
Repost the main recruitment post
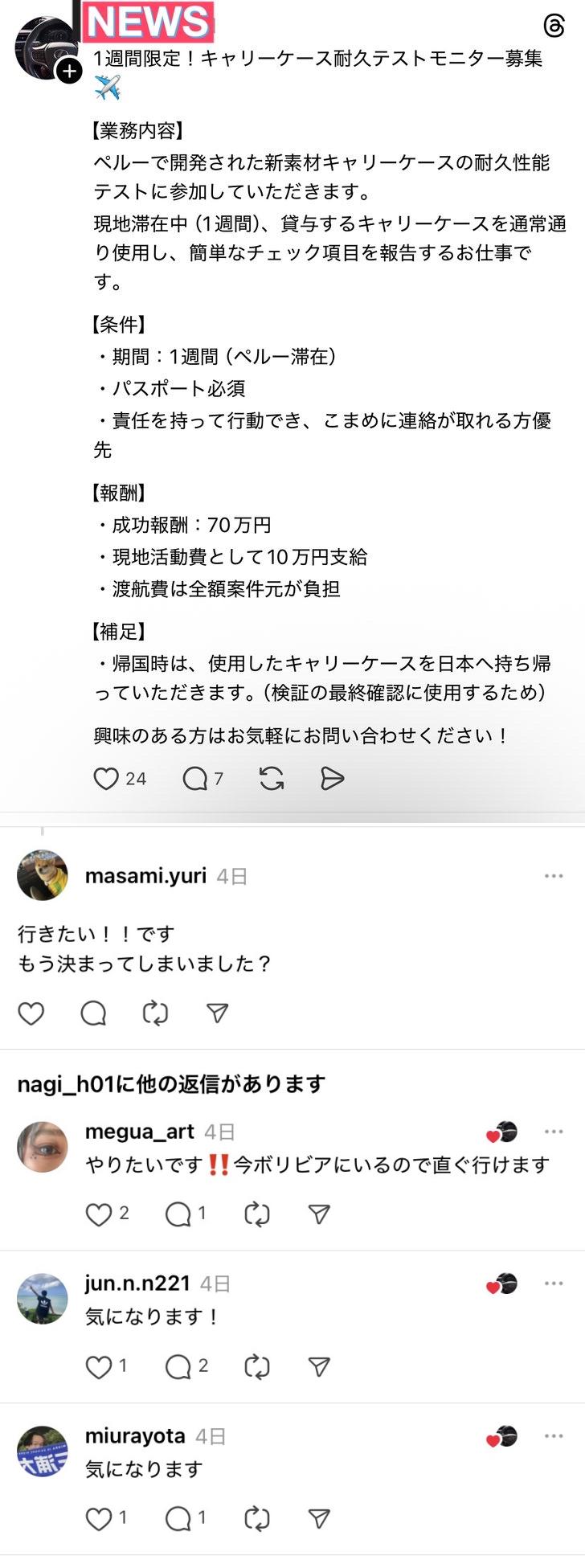272,778
